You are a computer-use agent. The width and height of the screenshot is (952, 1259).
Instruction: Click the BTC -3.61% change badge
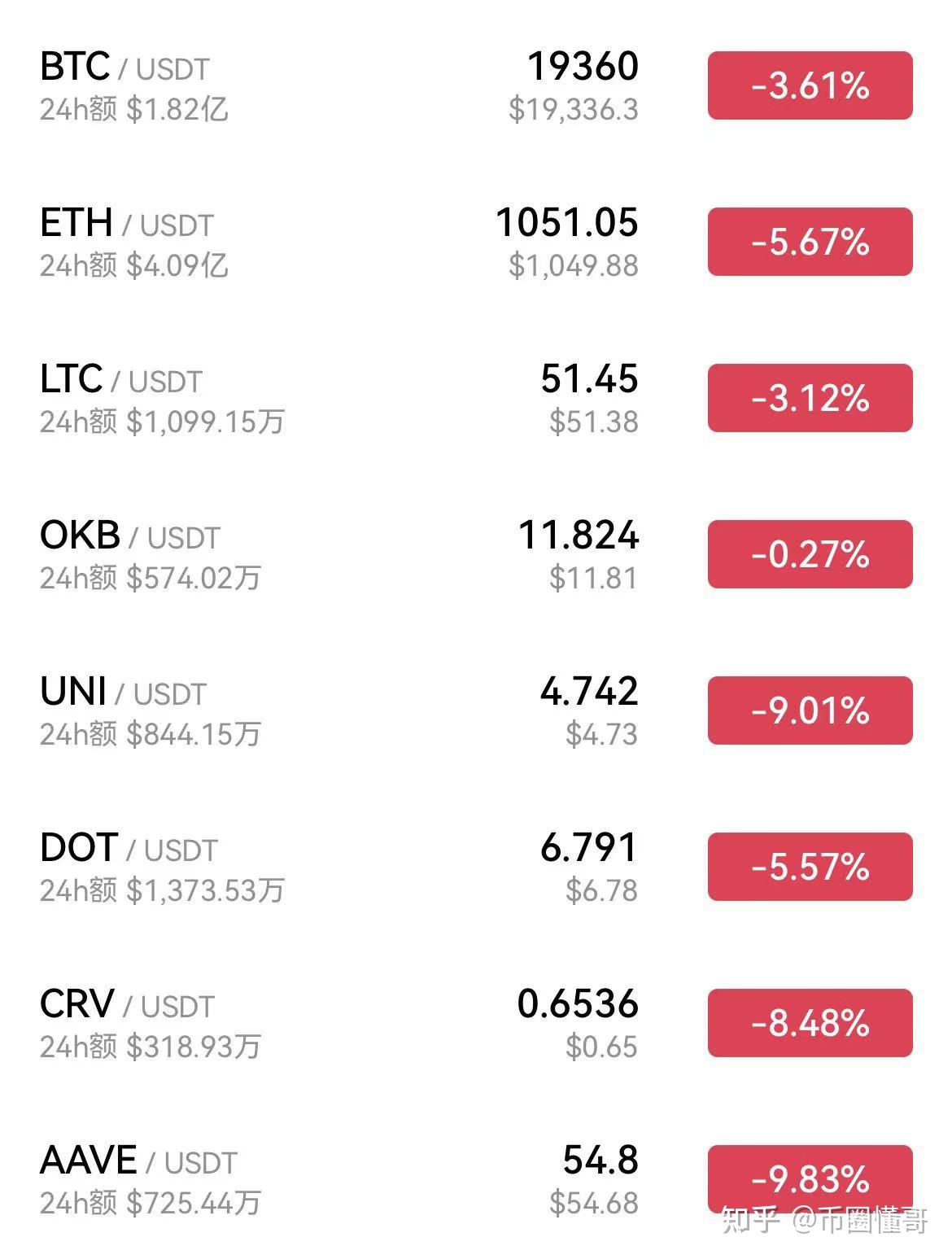(810, 85)
